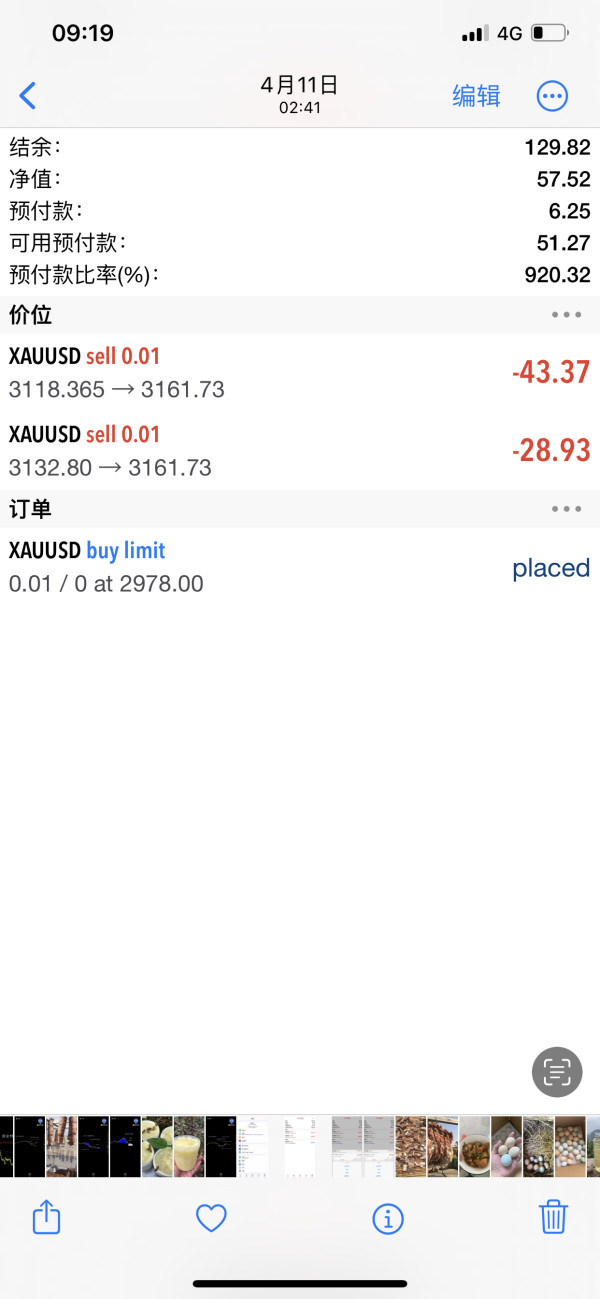Jump to the yellow juice glass thumbnail

click(x=189, y=1146)
